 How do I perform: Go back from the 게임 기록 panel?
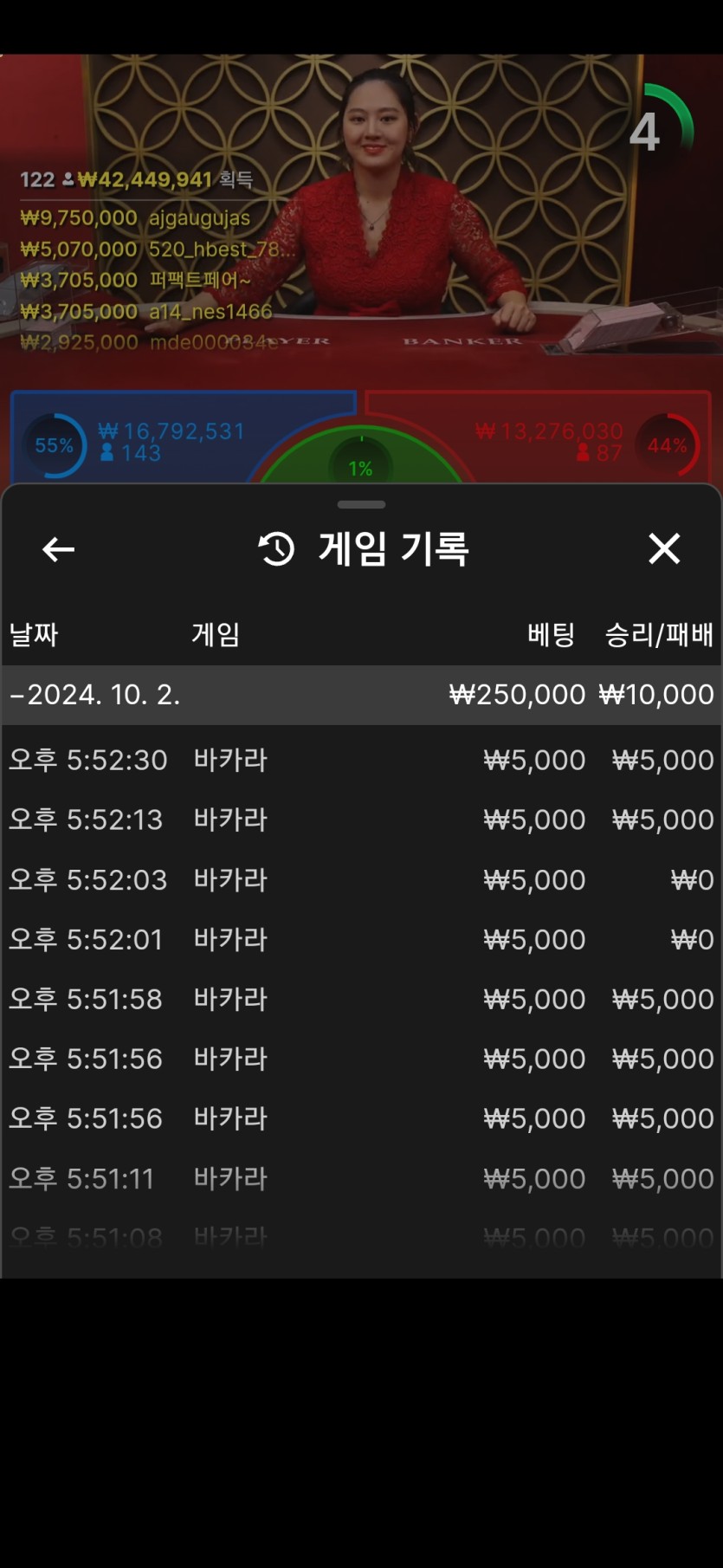click(x=58, y=549)
